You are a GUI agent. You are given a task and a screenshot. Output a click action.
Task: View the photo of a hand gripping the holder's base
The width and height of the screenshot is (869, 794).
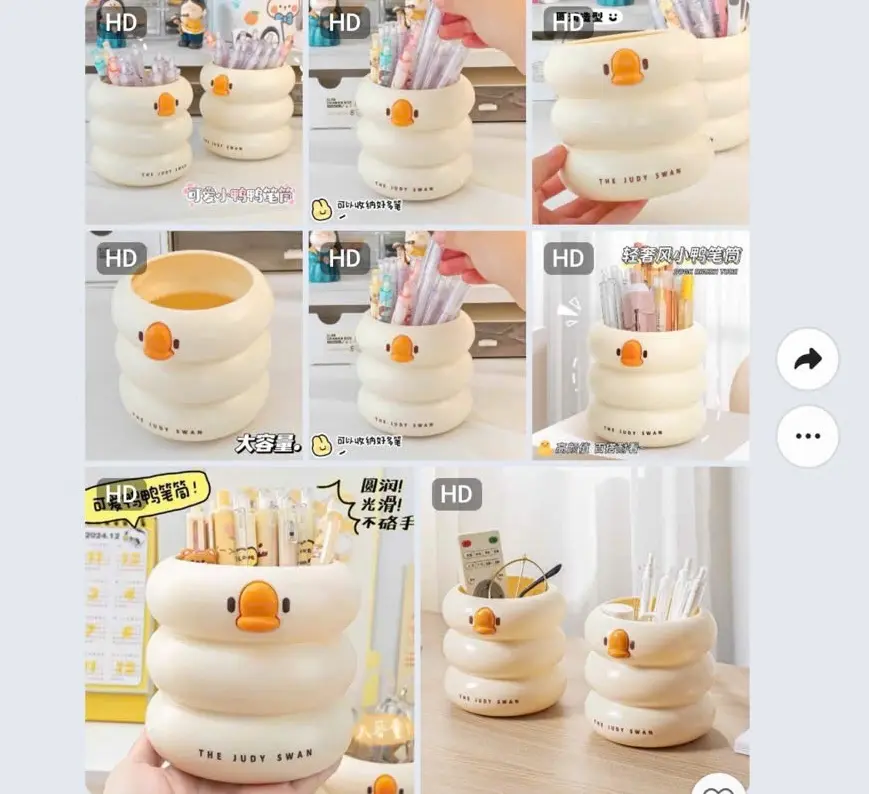point(640,112)
